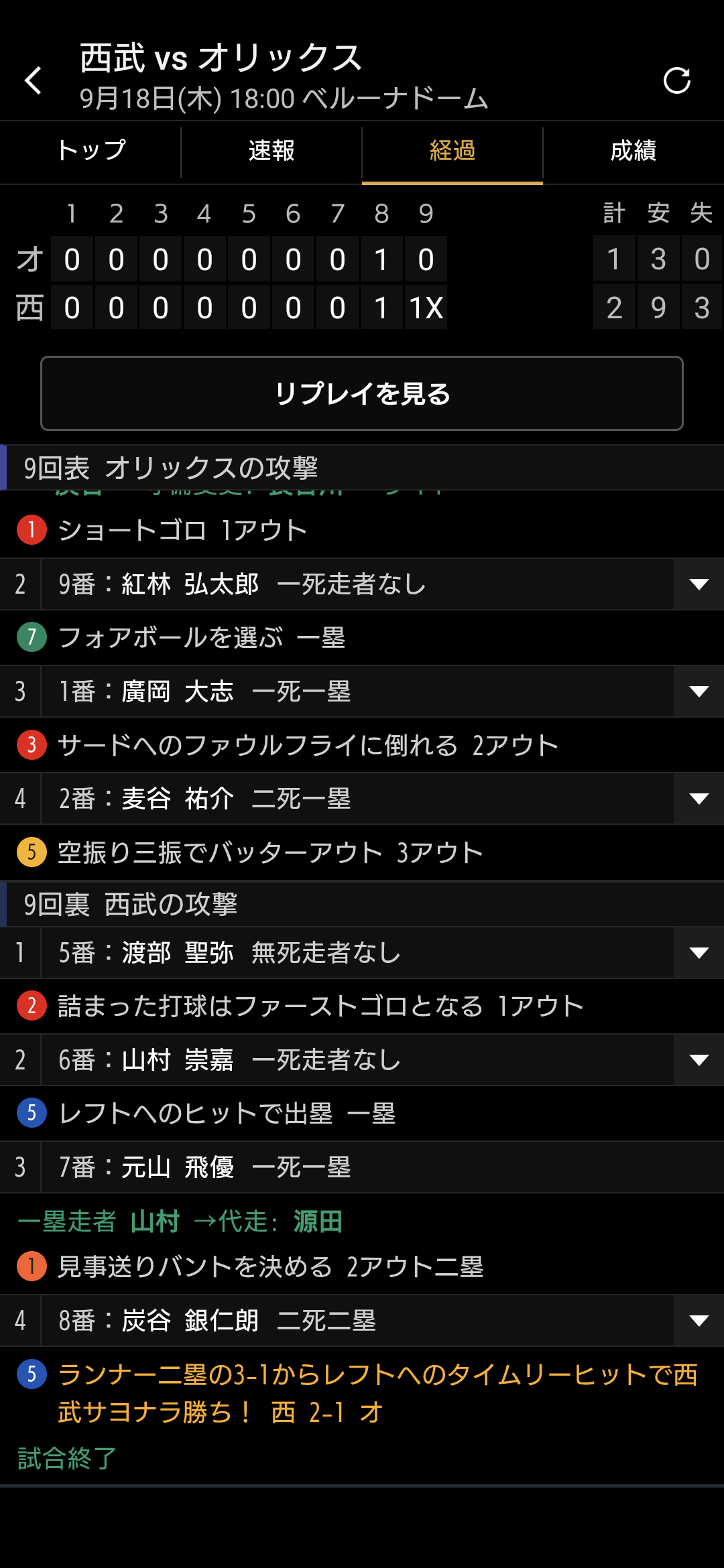Tap リプレイを見る button
Viewport: 724px width, 1568px height.
[362, 393]
